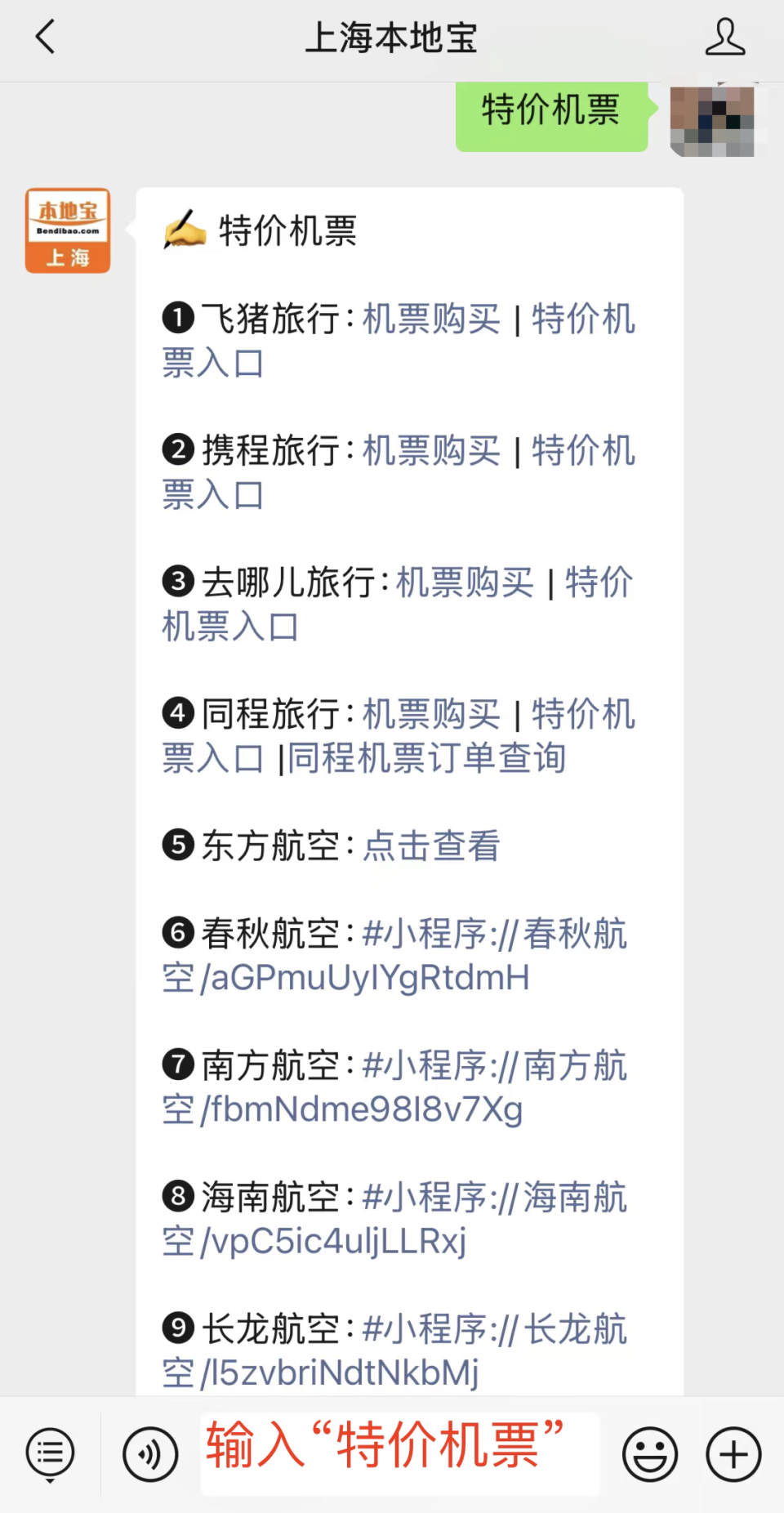Open the contact profile icon top right
Screen dimensions: 784x1513
click(725, 38)
